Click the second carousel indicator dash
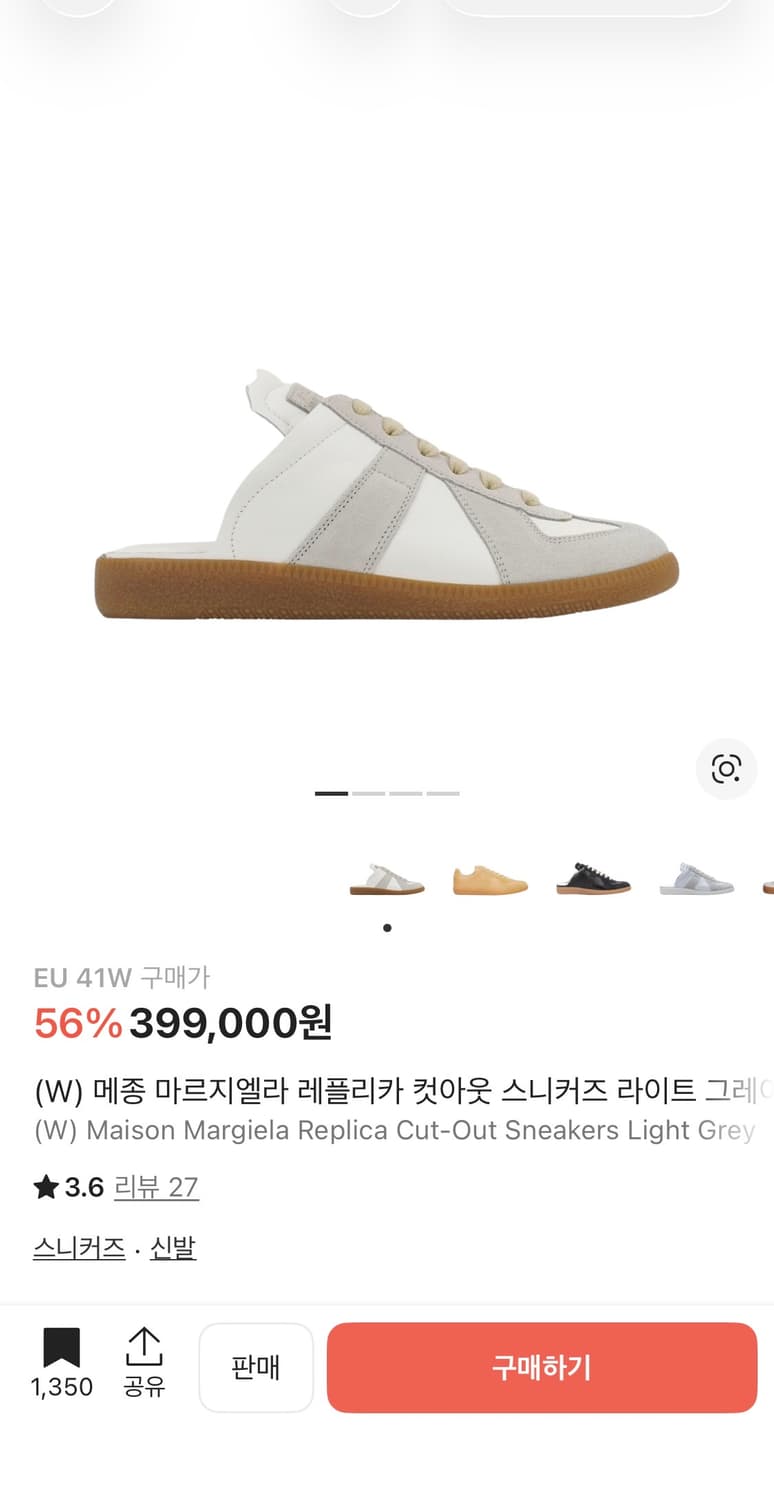Viewport: 774px width, 1500px height. click(371, 793)
